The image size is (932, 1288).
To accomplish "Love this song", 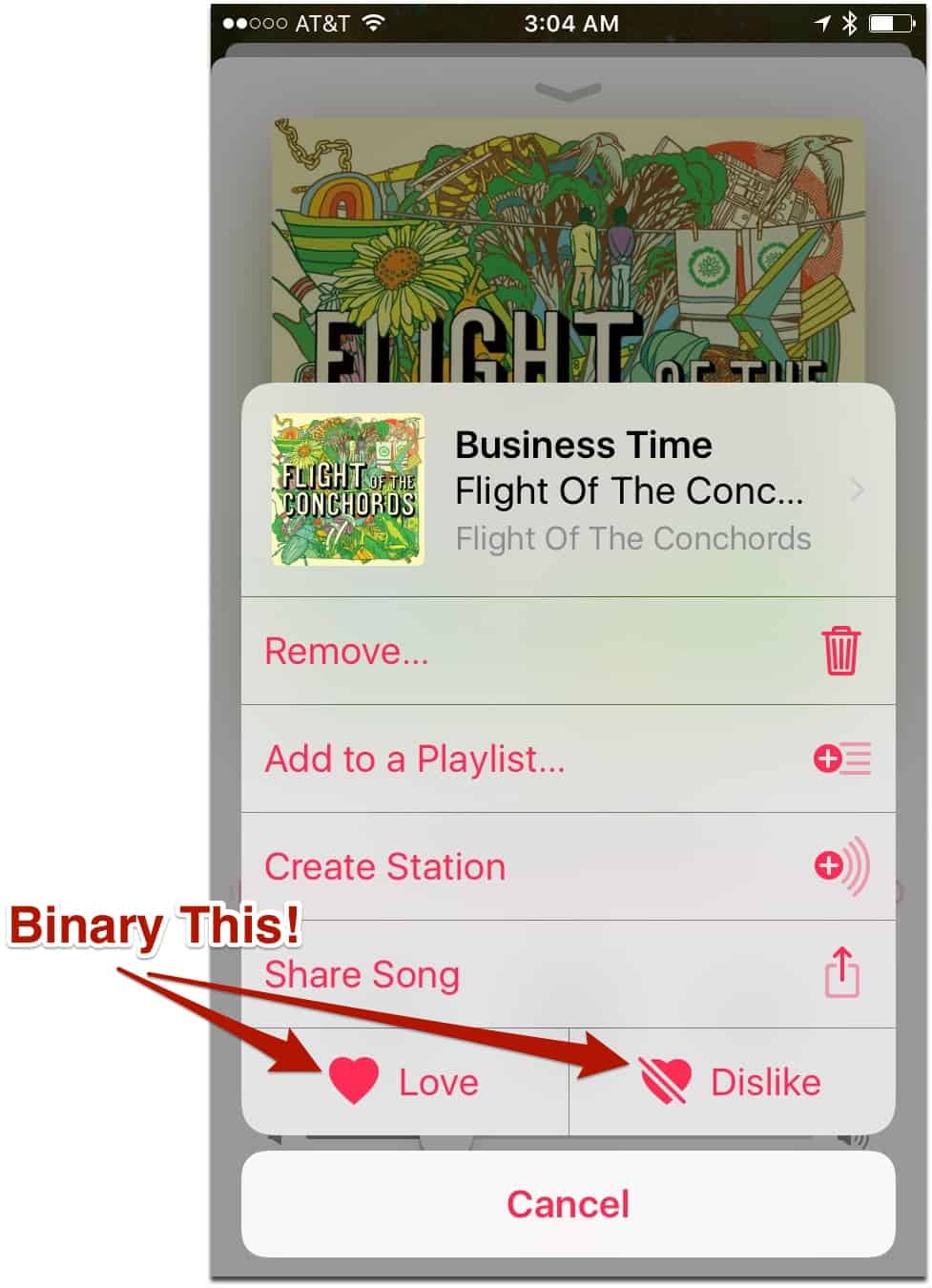I will coord(405,1082).
